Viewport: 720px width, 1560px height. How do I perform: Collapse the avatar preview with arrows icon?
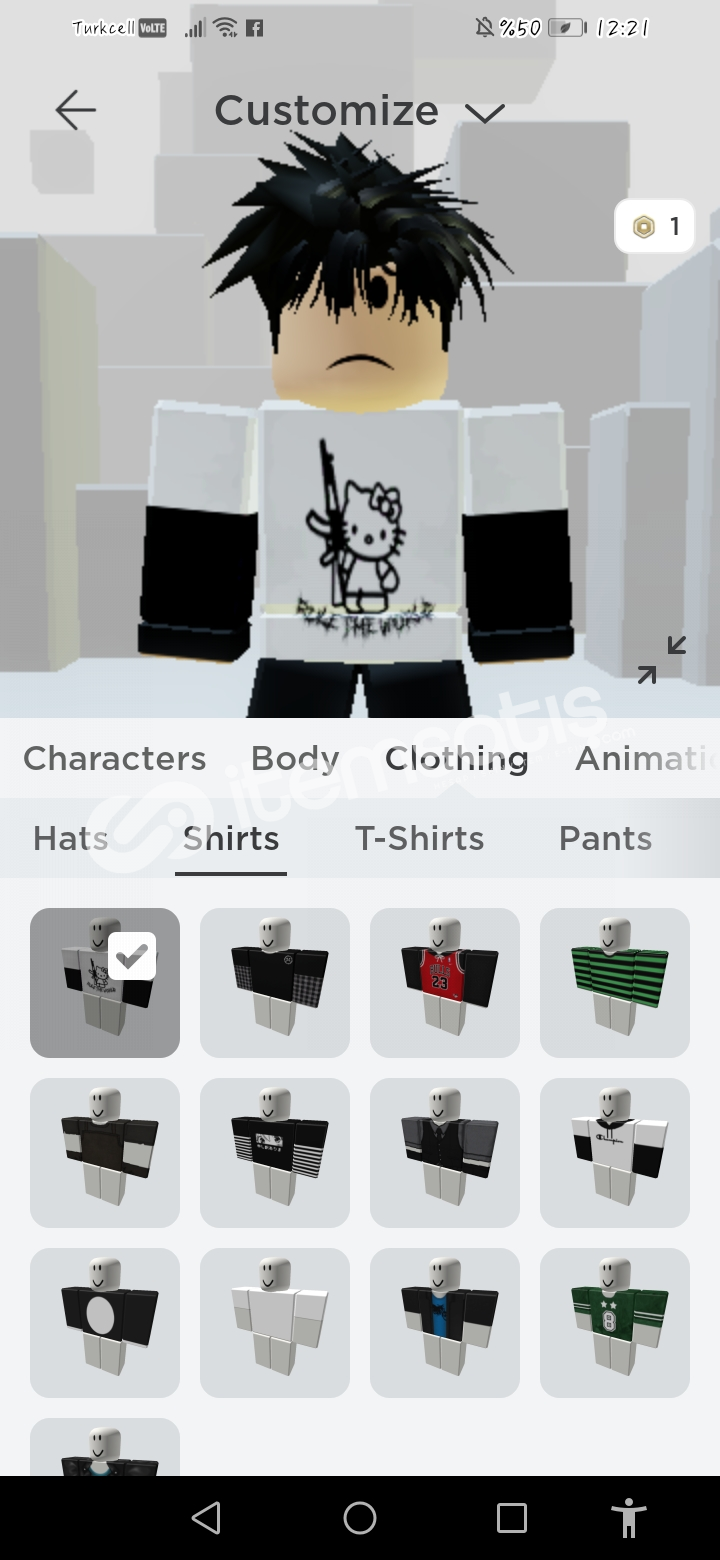(661, 660)
